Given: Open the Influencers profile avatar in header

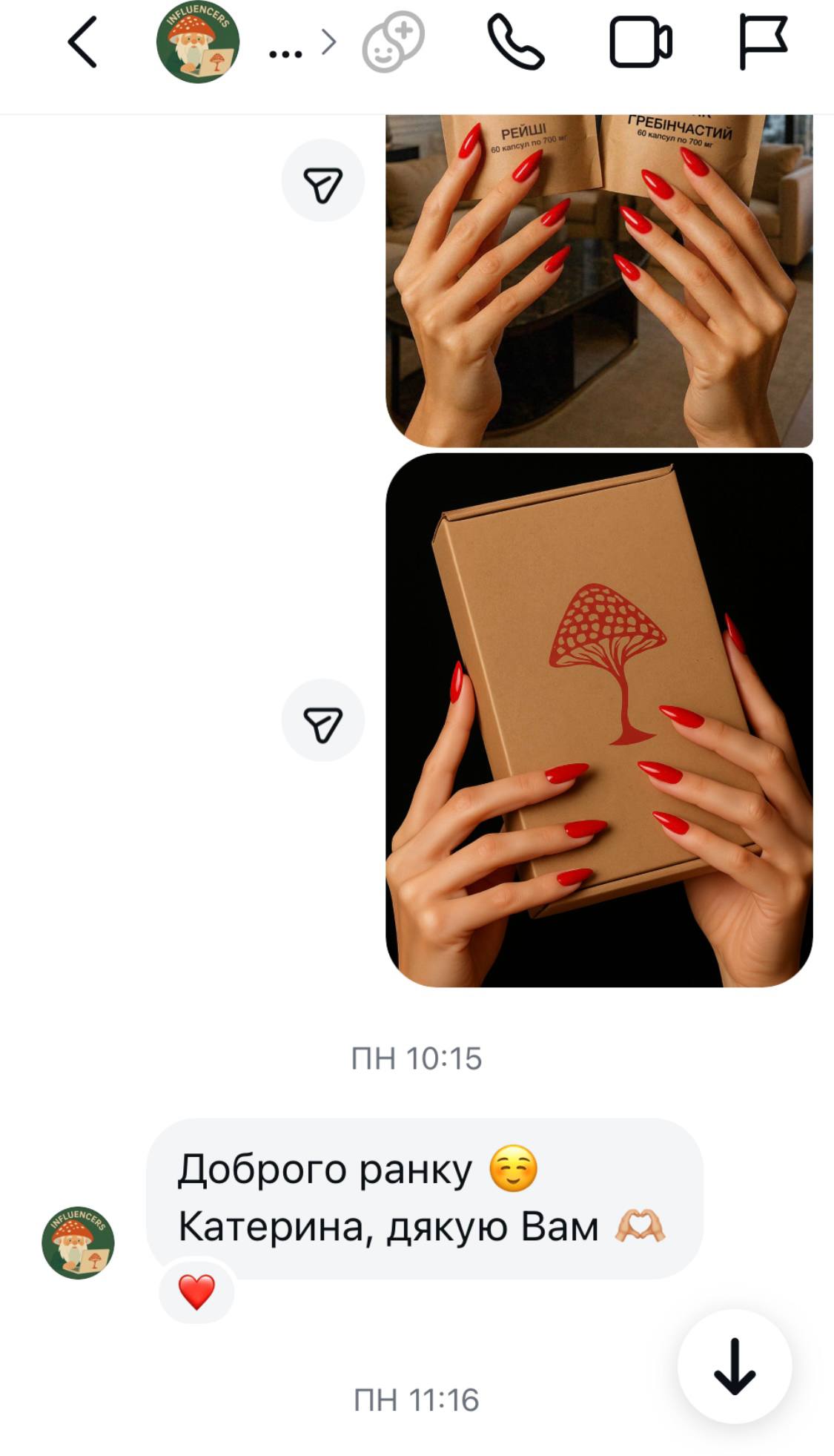Looking at the screenshot, I should coord(197,42).
